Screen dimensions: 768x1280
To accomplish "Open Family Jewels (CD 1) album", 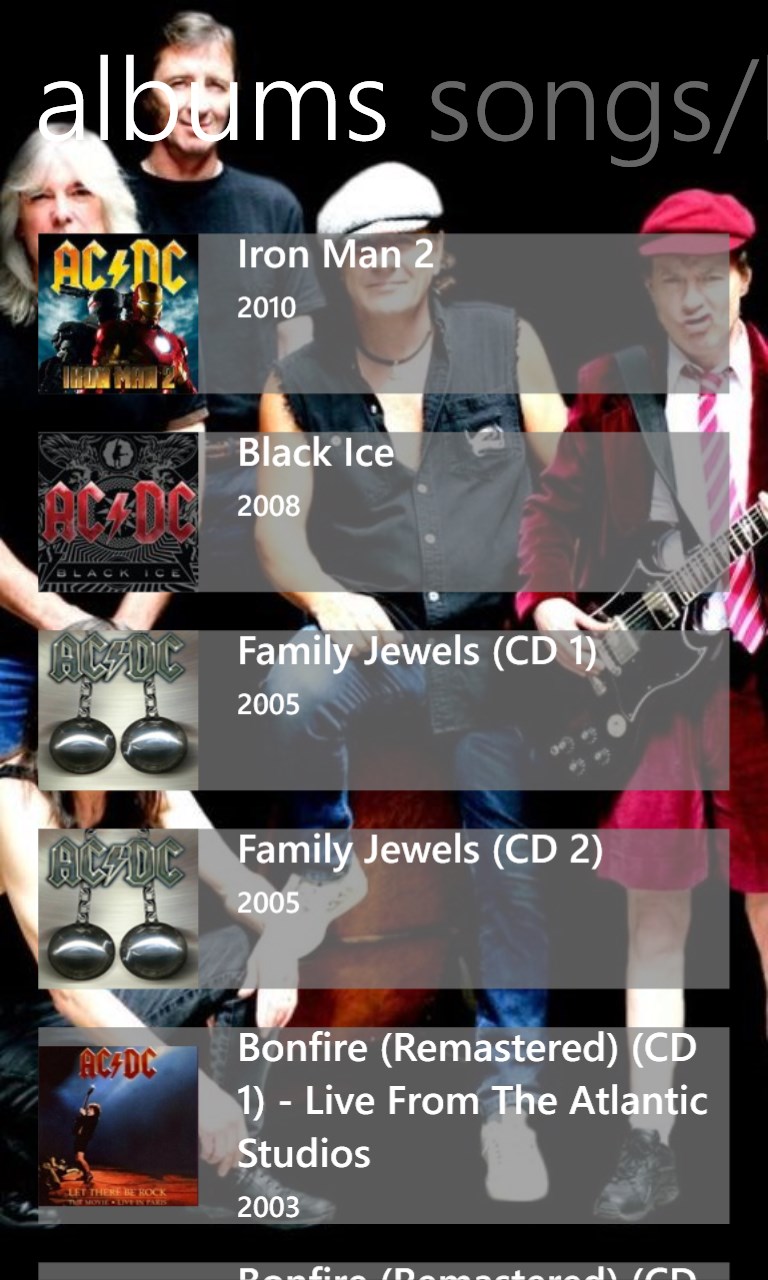I will click(x=383, y=709).
